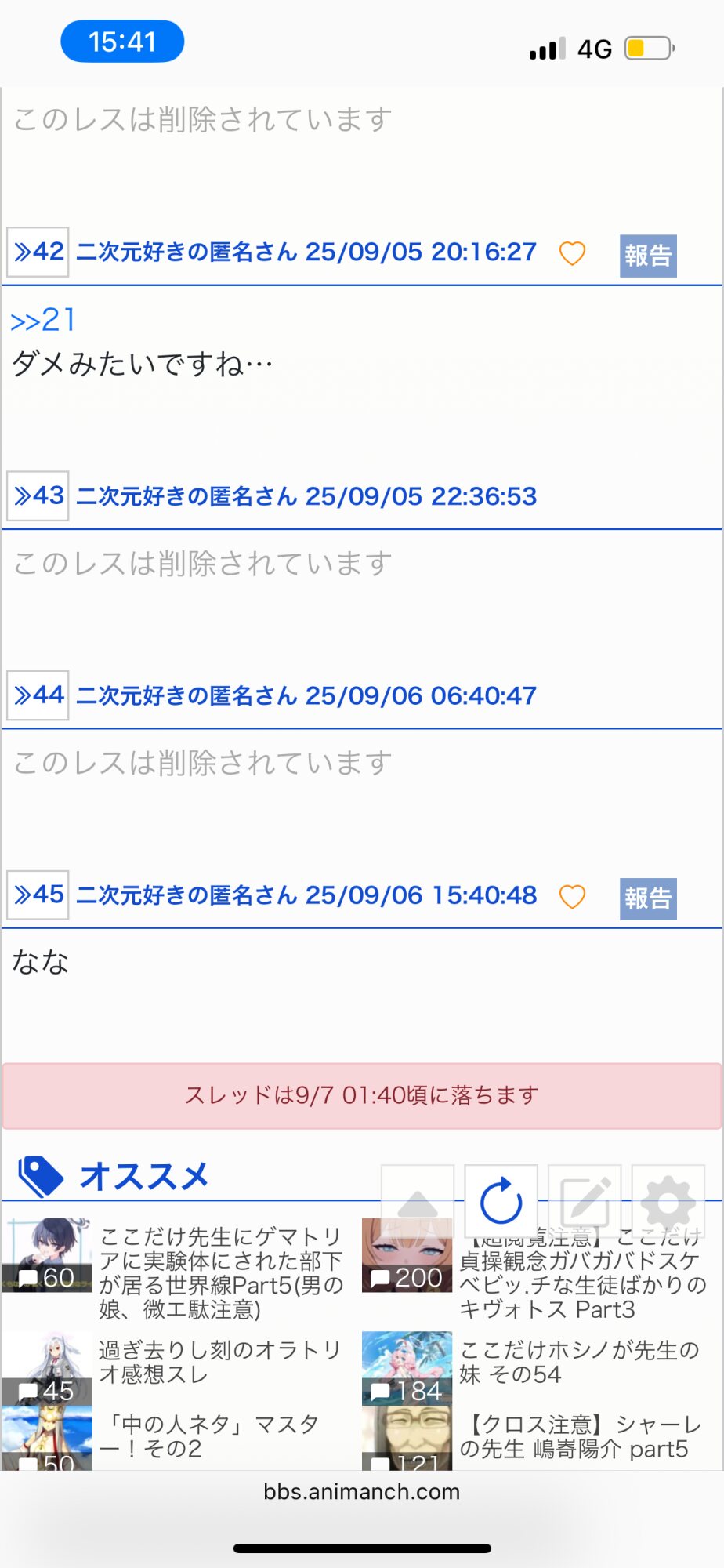Image resolution: width=724 pixels, height=1568 pixels.
Task: Tap the >>44 post number box
Action: pyautogui.click(x=38, y=695)
